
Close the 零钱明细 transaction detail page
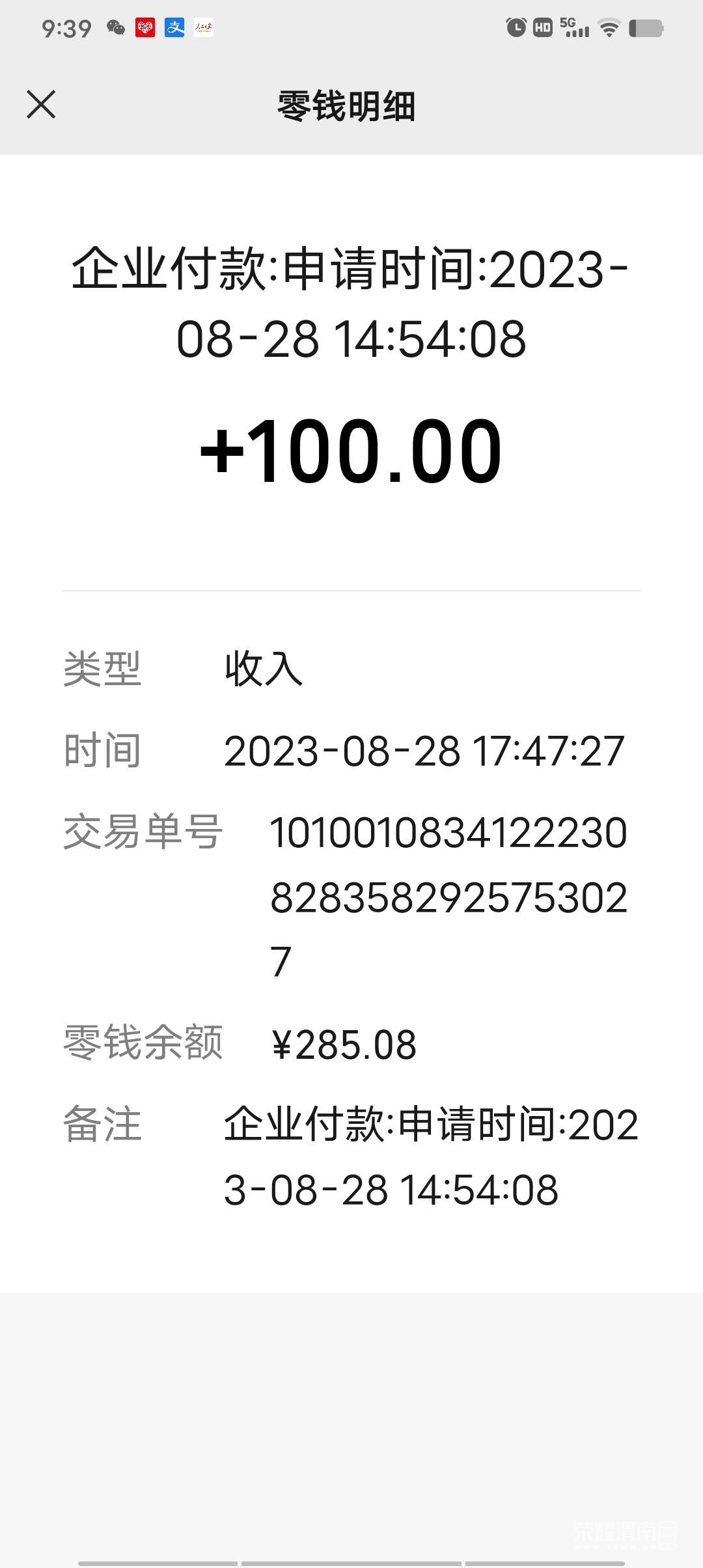(41, 105)
